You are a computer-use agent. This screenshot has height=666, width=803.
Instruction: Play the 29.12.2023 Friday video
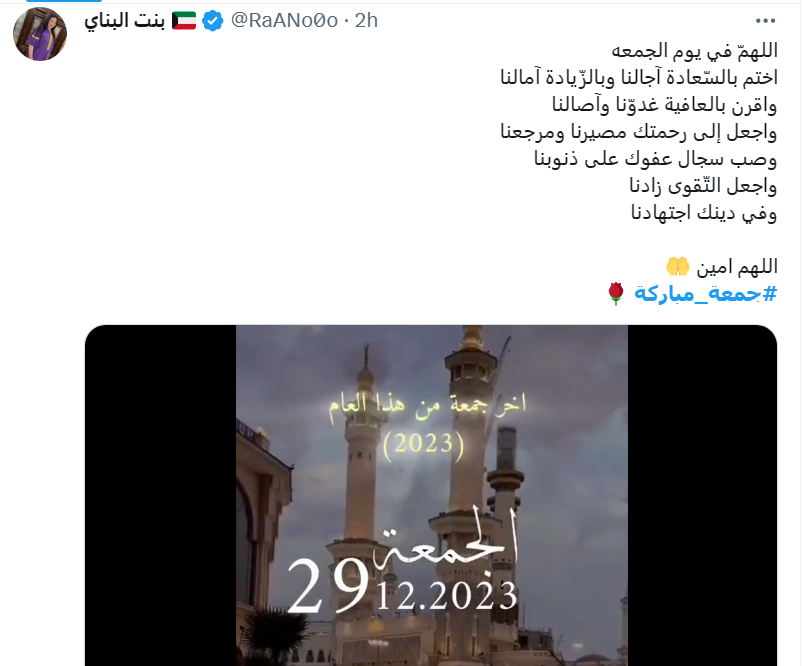(430, 496)
